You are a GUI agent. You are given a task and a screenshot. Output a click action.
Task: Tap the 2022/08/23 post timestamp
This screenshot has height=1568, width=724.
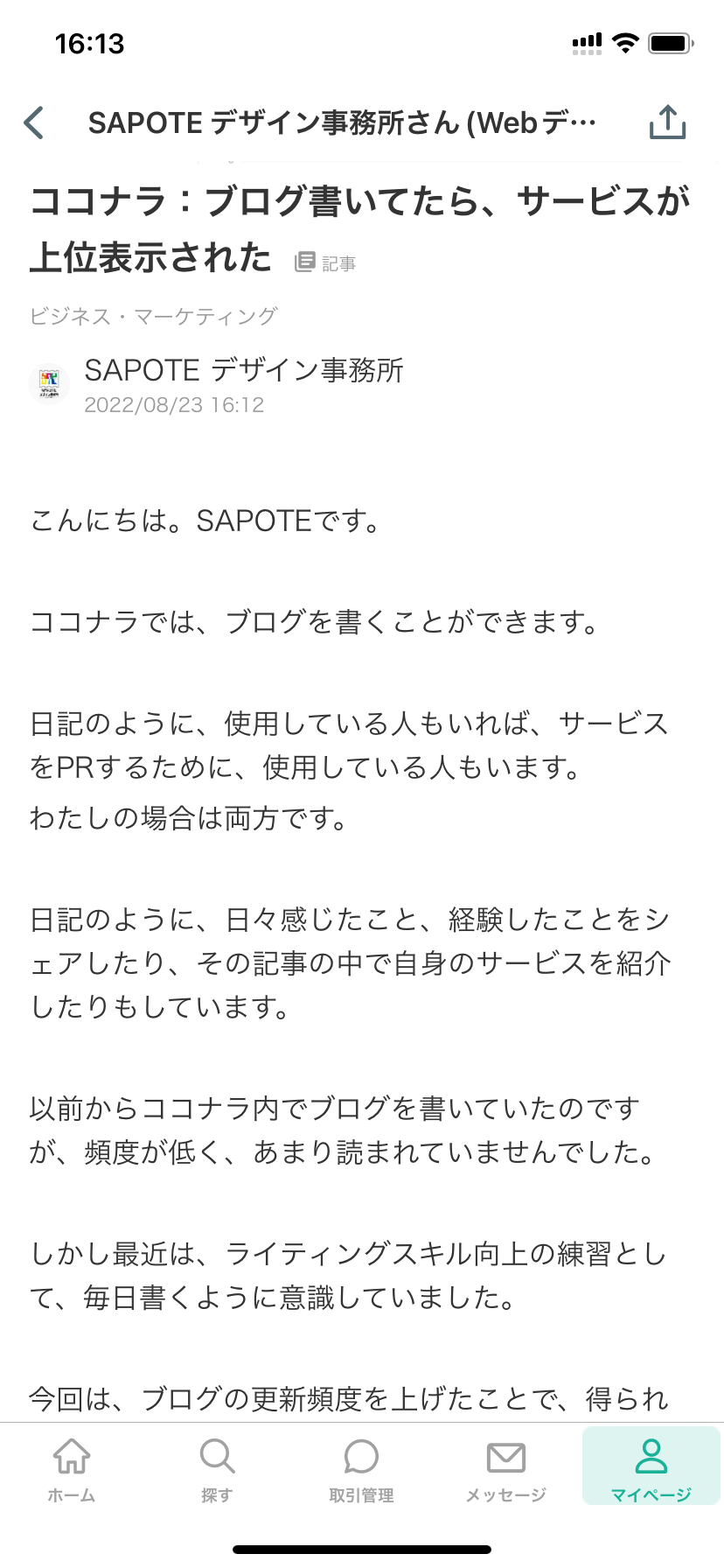click(x=173, y=405)
